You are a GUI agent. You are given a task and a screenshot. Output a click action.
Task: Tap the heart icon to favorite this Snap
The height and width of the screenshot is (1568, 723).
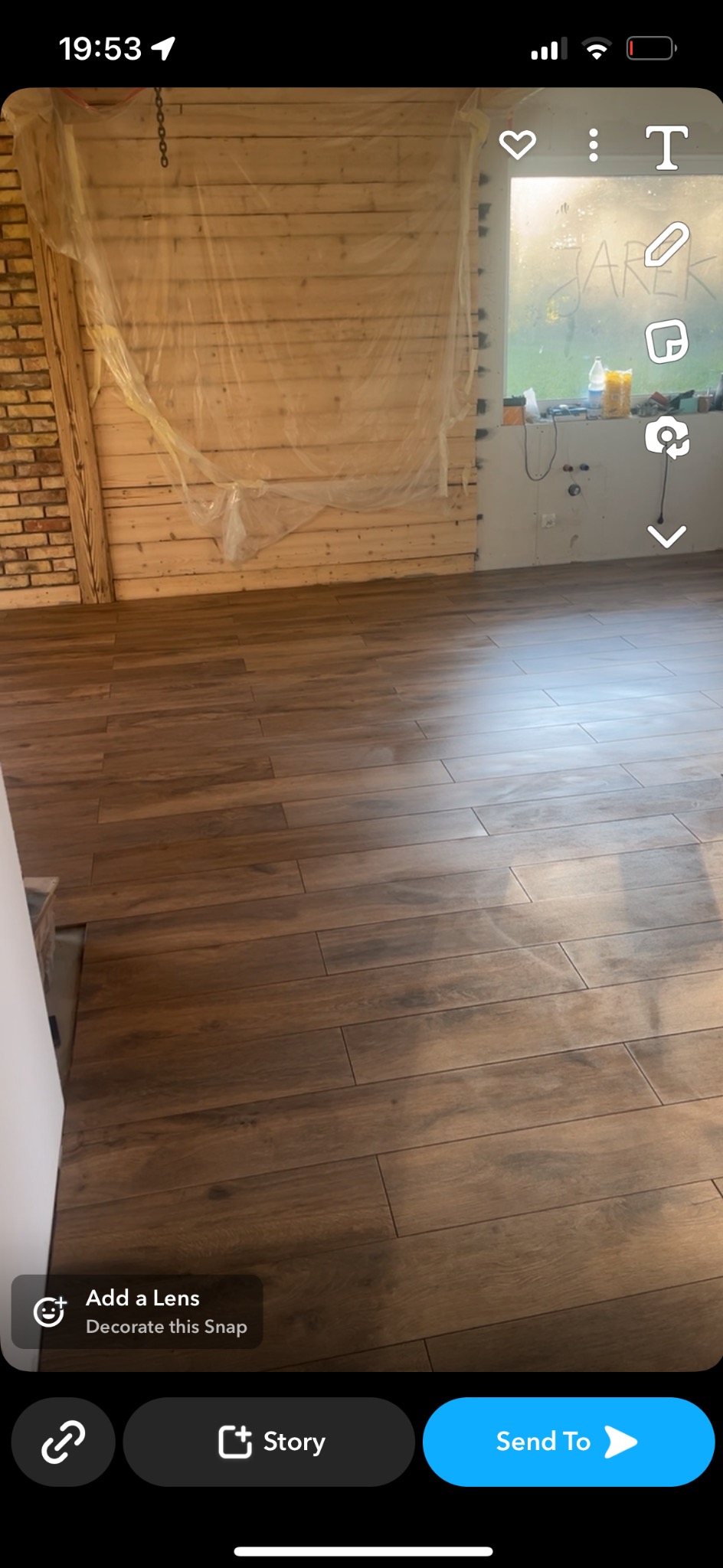point(517,145)
